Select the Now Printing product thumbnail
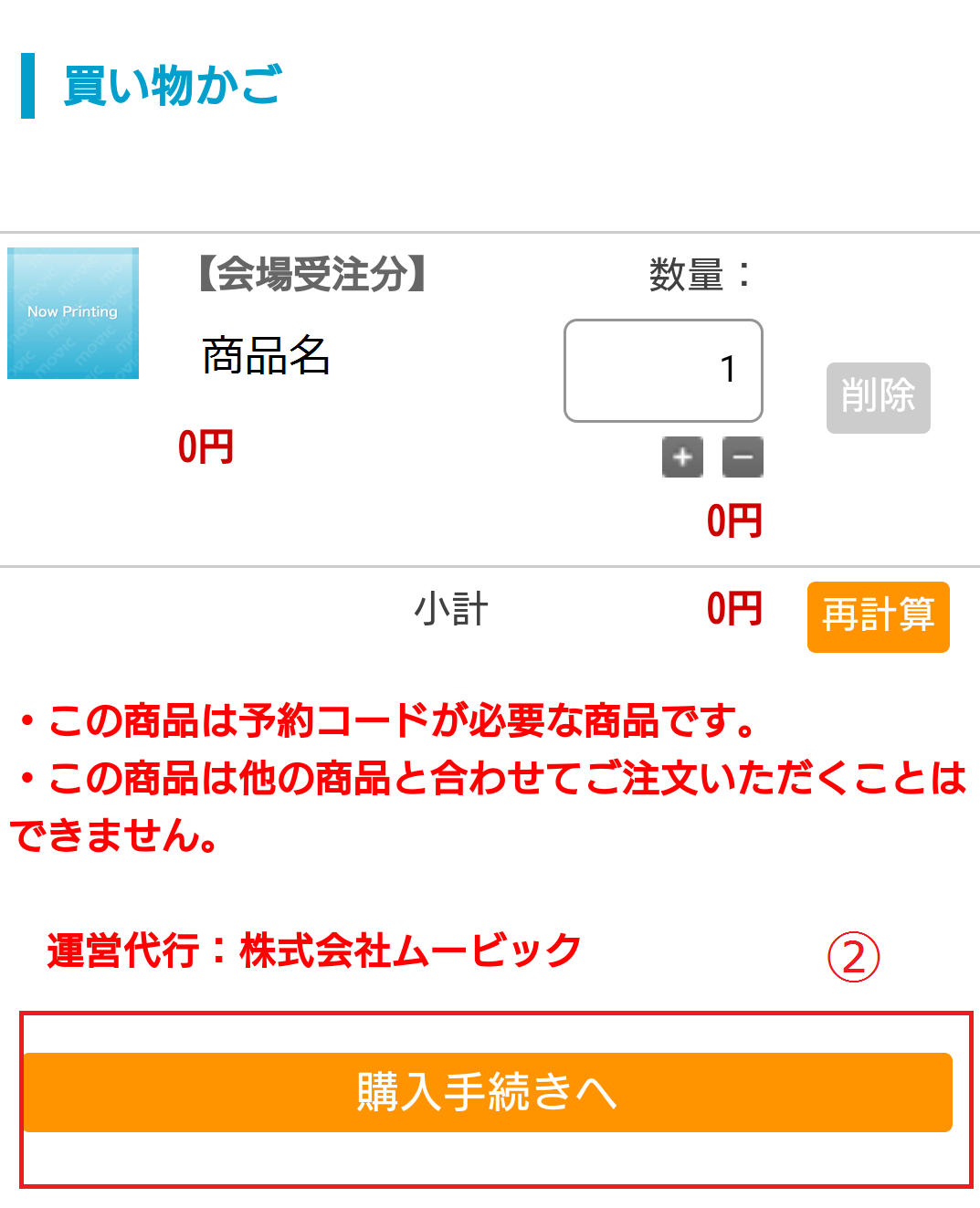 pos(72,313)
